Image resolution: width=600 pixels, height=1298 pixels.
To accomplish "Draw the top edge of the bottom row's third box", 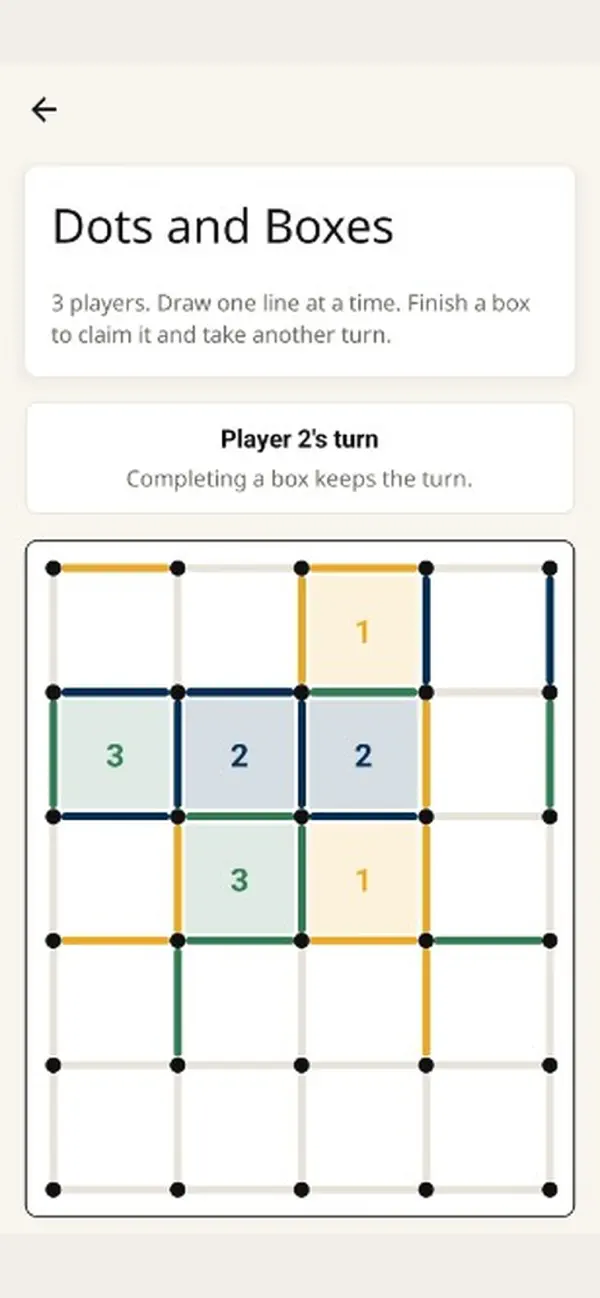I will 364,1066.
